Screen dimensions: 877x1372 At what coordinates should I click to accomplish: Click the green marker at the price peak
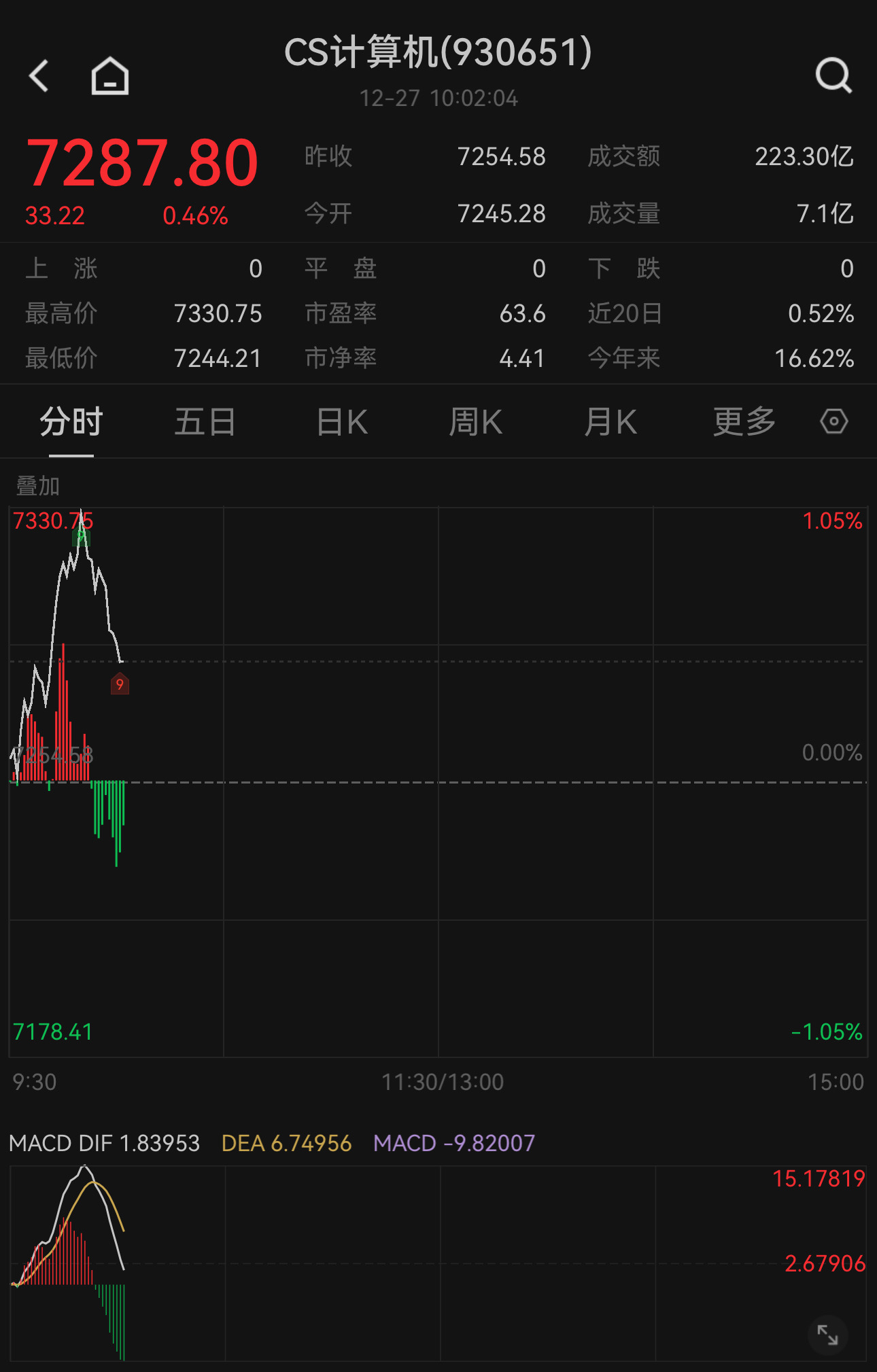pyautogui.click(x=80, y=536)
